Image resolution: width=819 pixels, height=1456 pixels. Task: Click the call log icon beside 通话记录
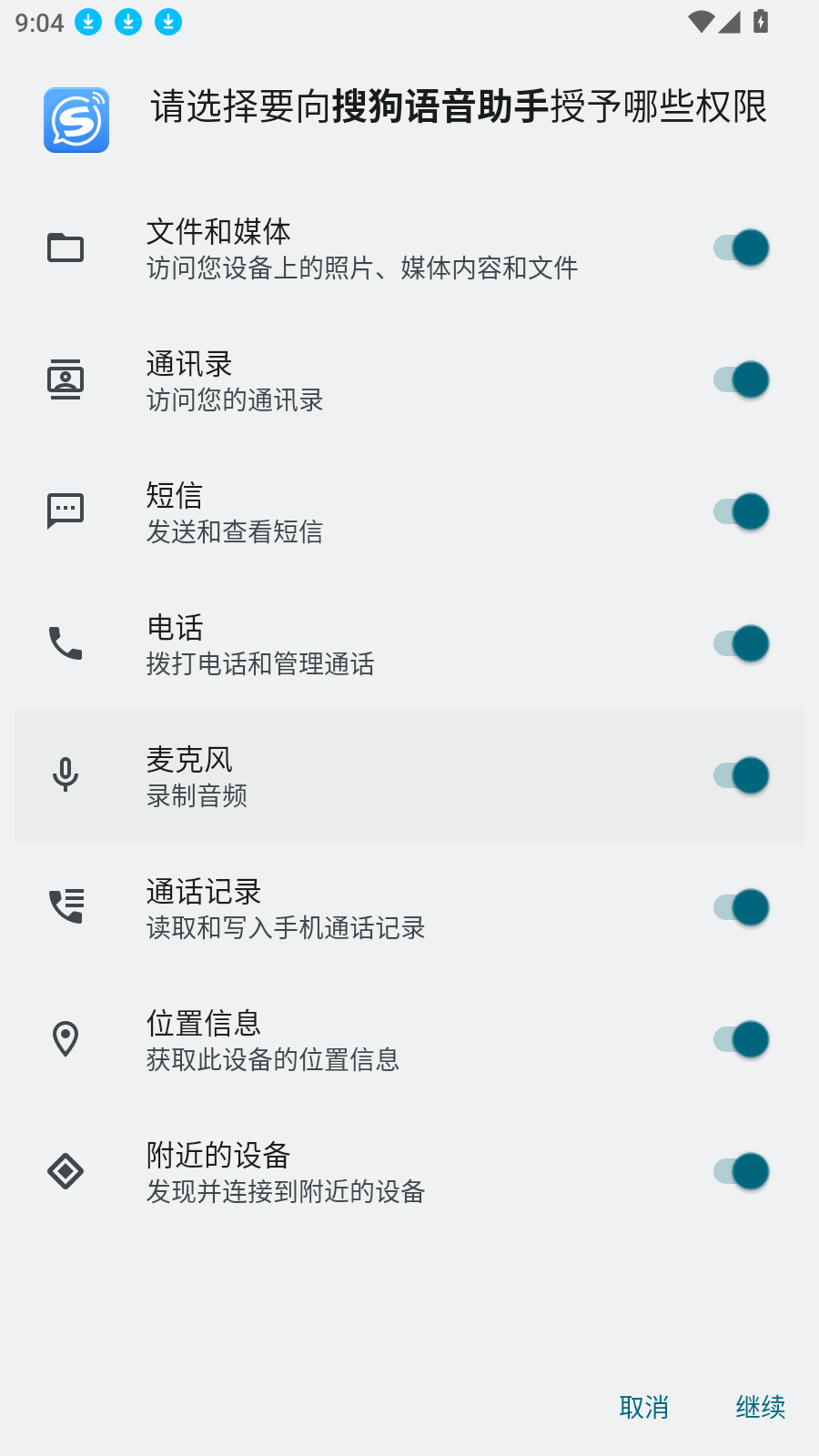click(x=65, y=906)
